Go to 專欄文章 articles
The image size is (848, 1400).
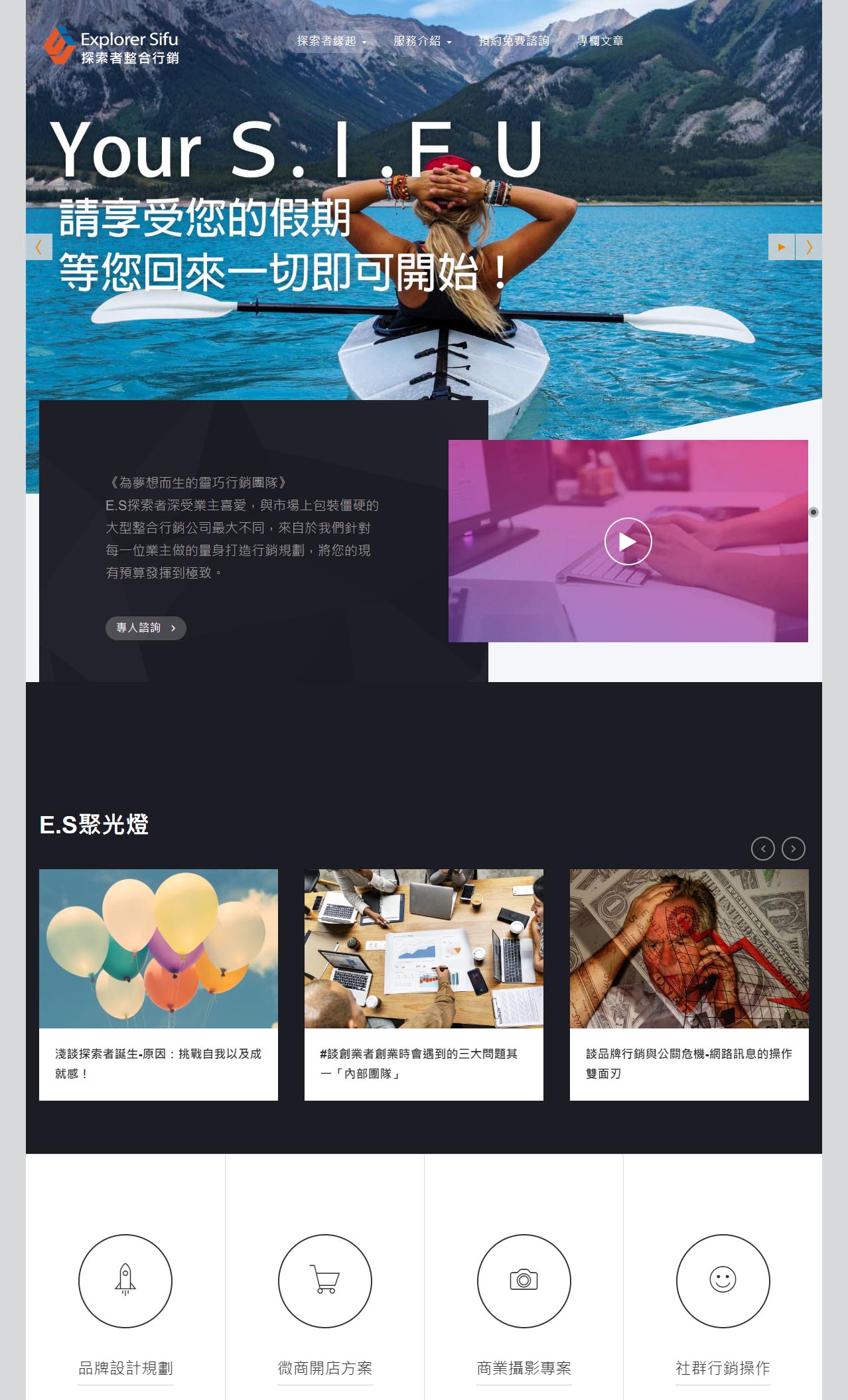600,41
